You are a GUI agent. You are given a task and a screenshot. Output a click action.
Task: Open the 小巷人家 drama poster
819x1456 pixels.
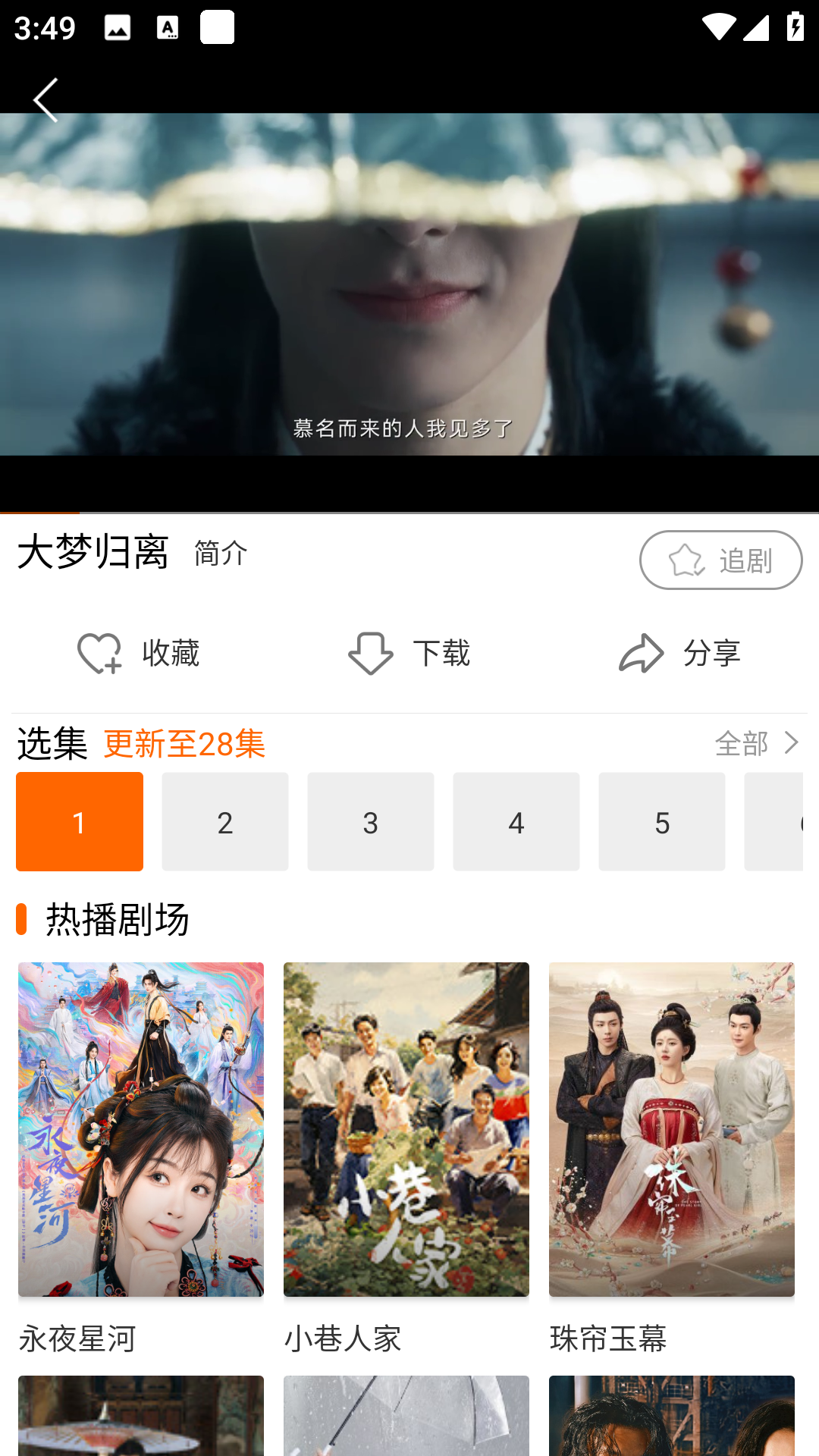point(406,1129)
